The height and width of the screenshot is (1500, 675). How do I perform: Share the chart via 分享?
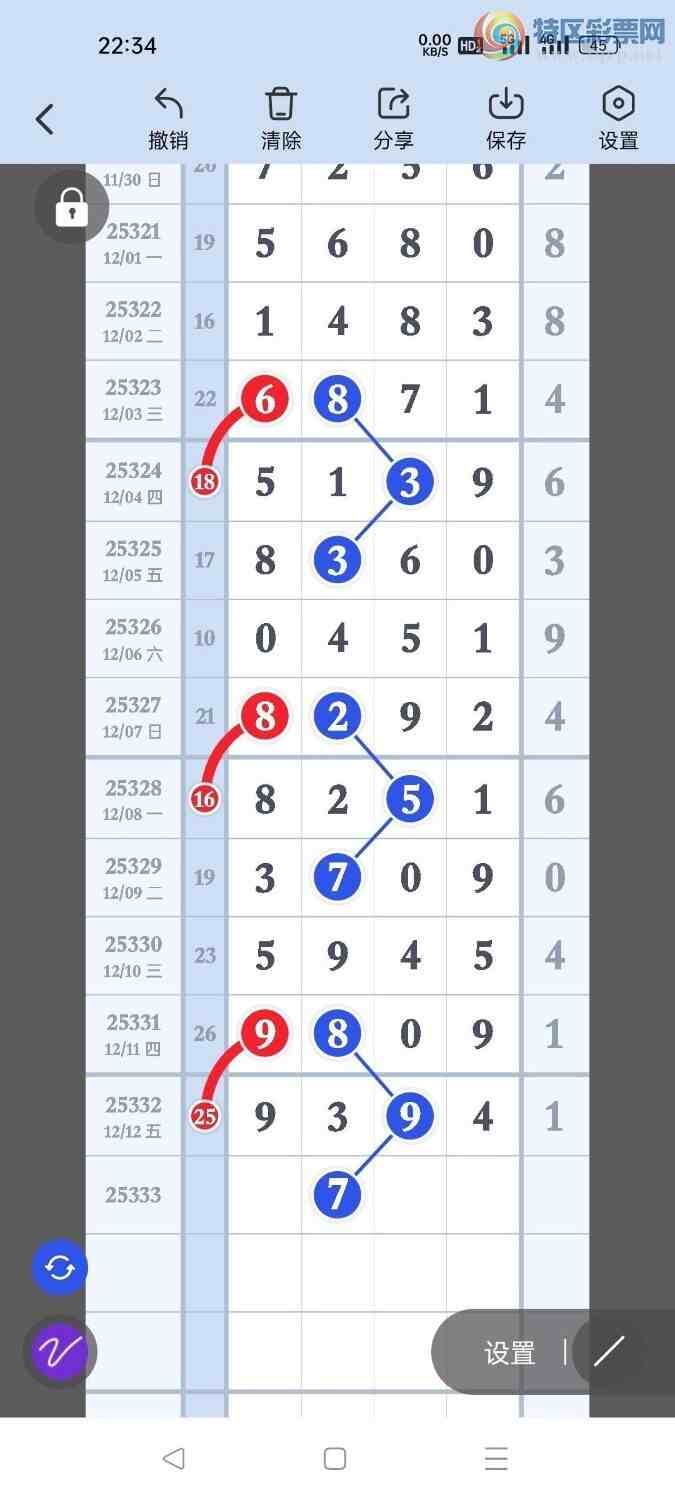394,119
